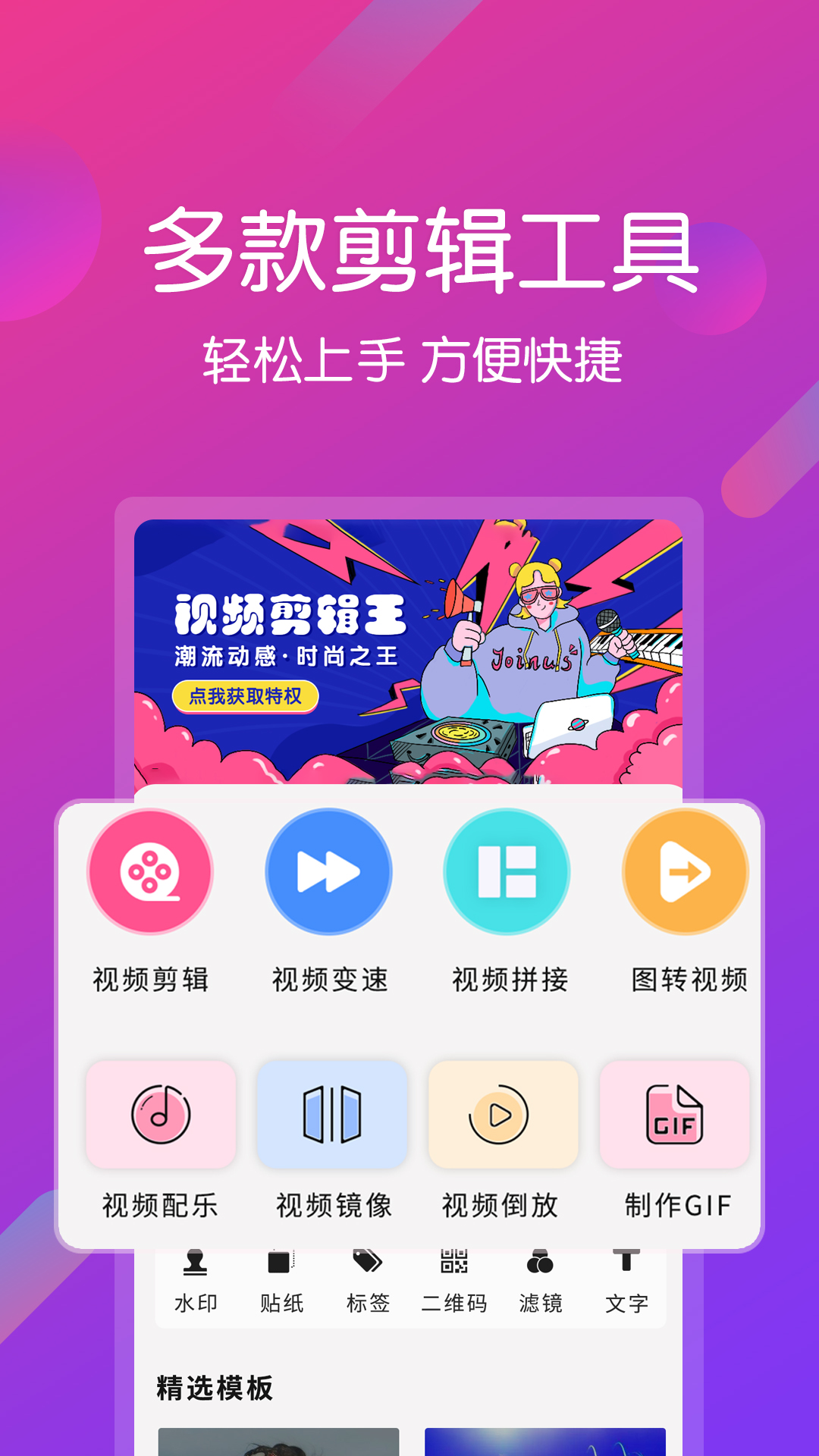Viewport: 819px width, 1456px height.
Task: Open the second featured template thumbnail
Action: [546, 1441]
